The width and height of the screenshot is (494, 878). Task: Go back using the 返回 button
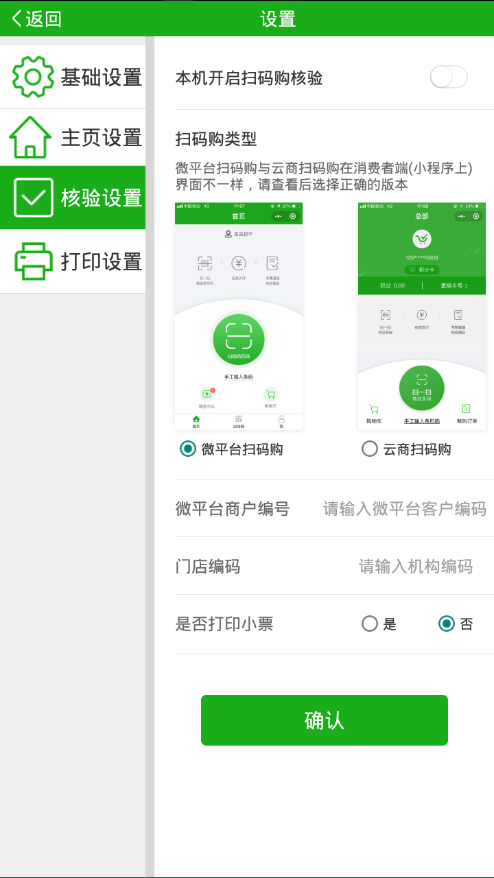[x=36, y=18]
